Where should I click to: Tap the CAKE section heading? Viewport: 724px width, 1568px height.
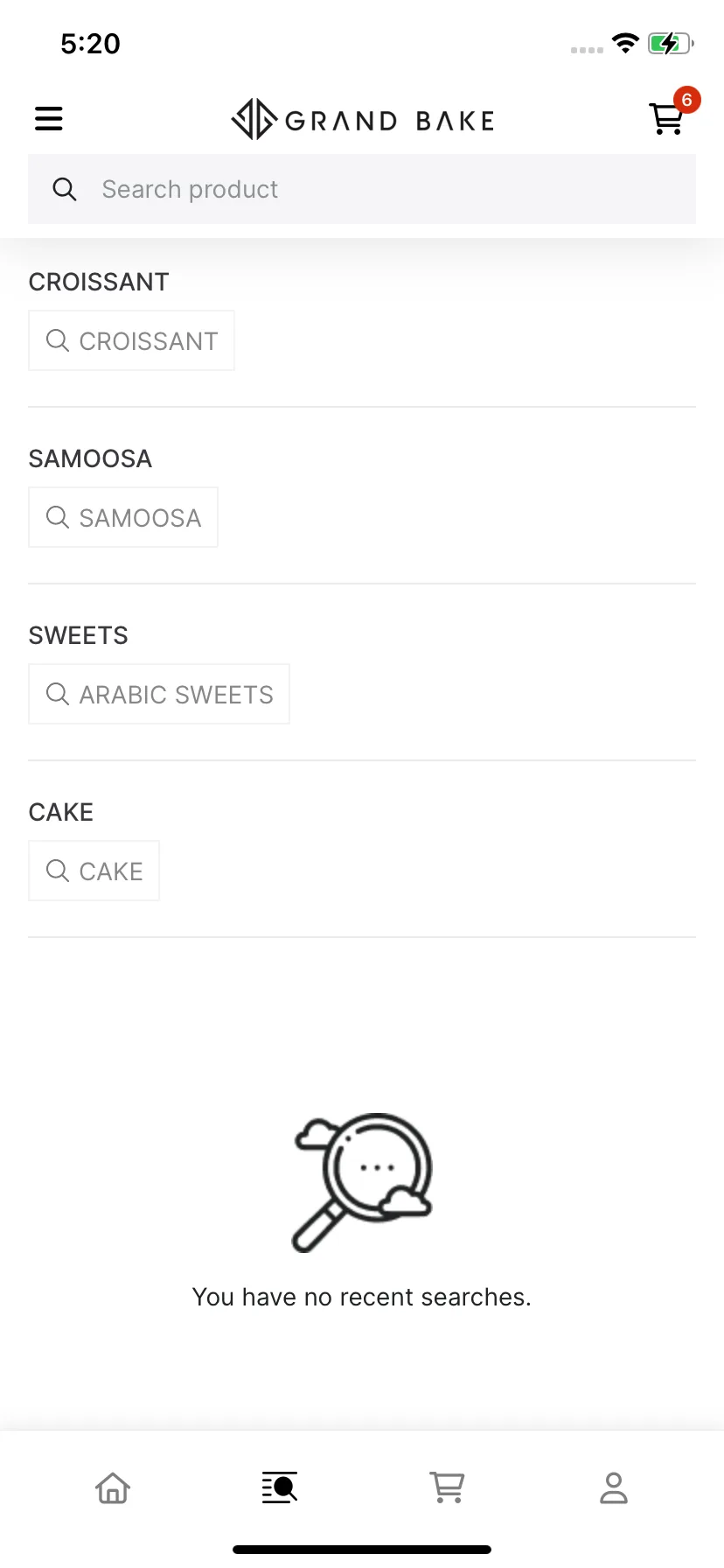(60, 812)
